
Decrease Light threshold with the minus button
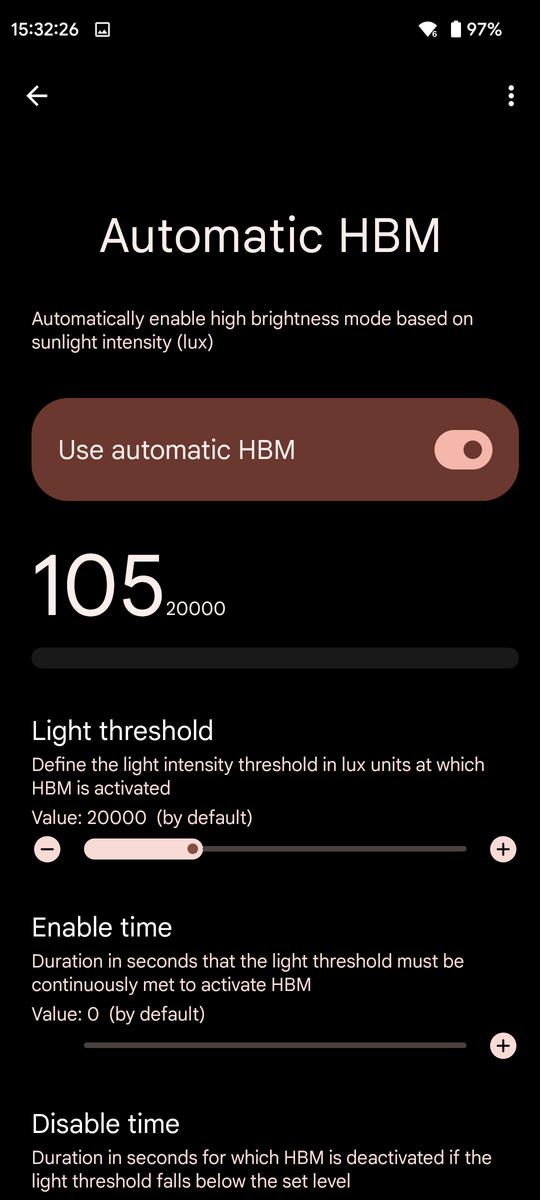47,850
